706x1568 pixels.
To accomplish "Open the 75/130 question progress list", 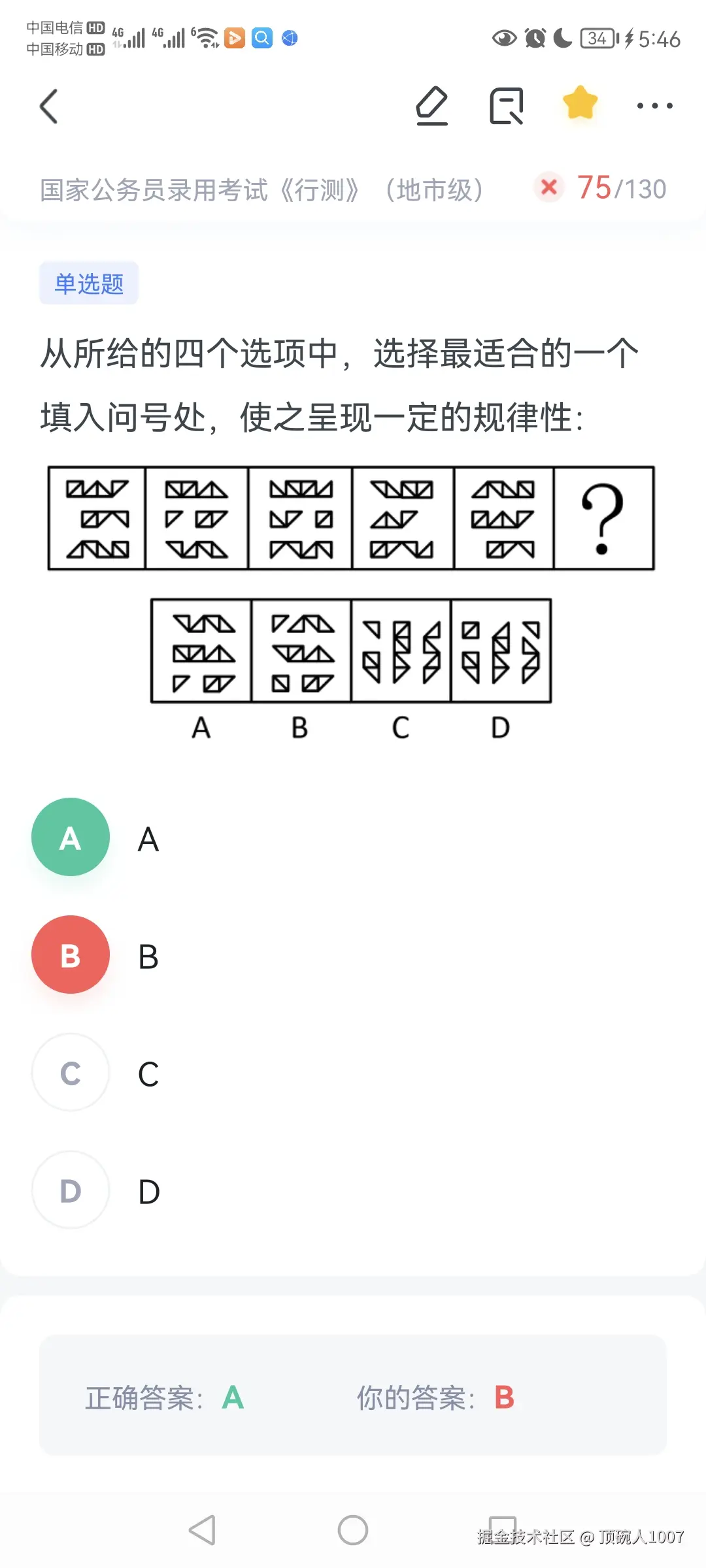I will [x=620, y=189].
